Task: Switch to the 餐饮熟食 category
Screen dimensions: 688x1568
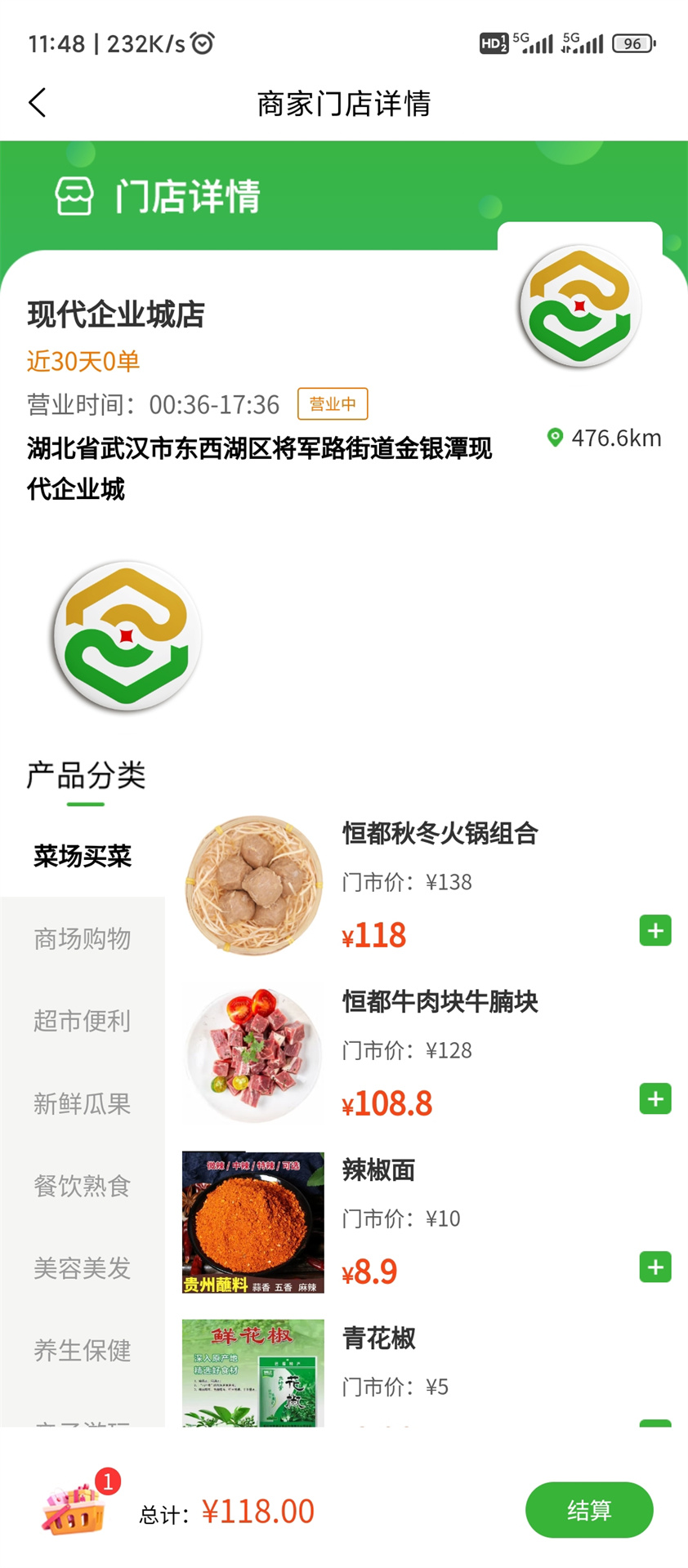Action: pyautogui.click(x=83, y=1186)
